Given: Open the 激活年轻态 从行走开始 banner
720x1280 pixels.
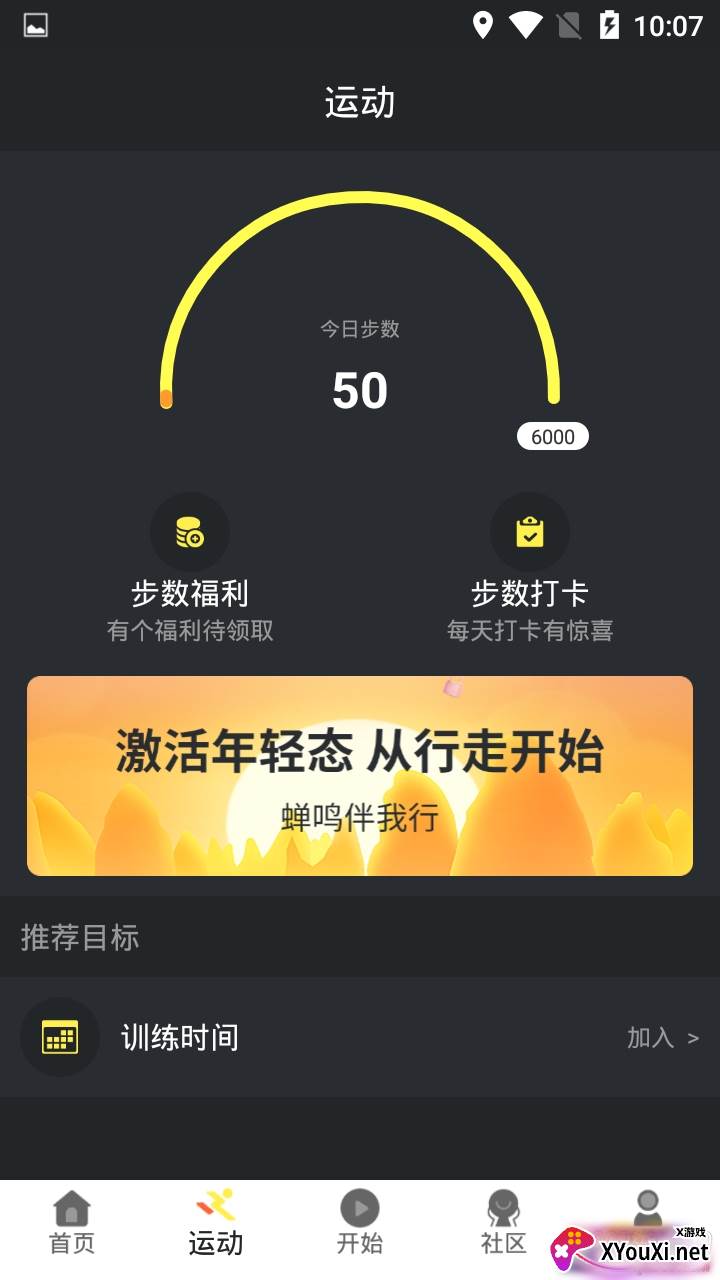Looking at the screenshot, I should 360,776.
